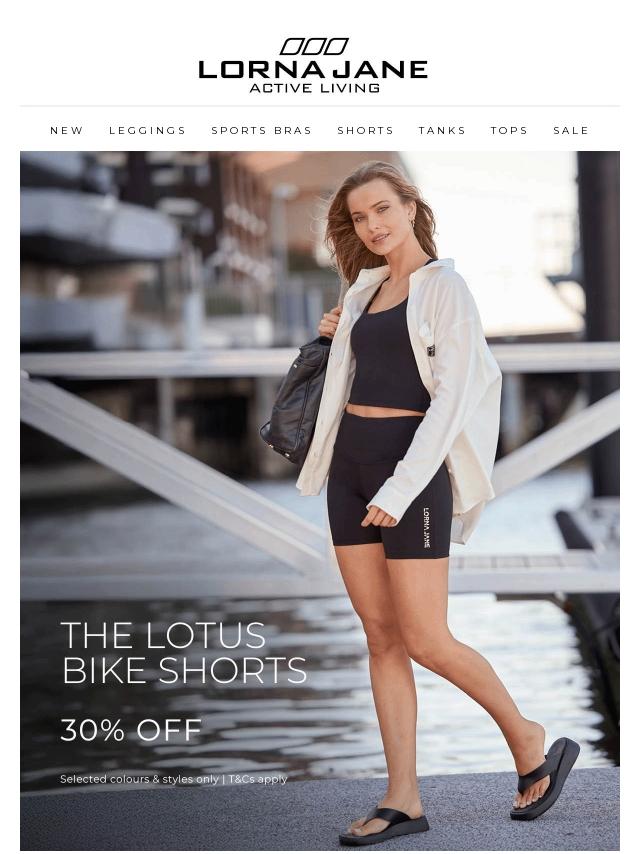Browse SPORTS BRAS category
The image size is (640, 854).
coord(261,130)
